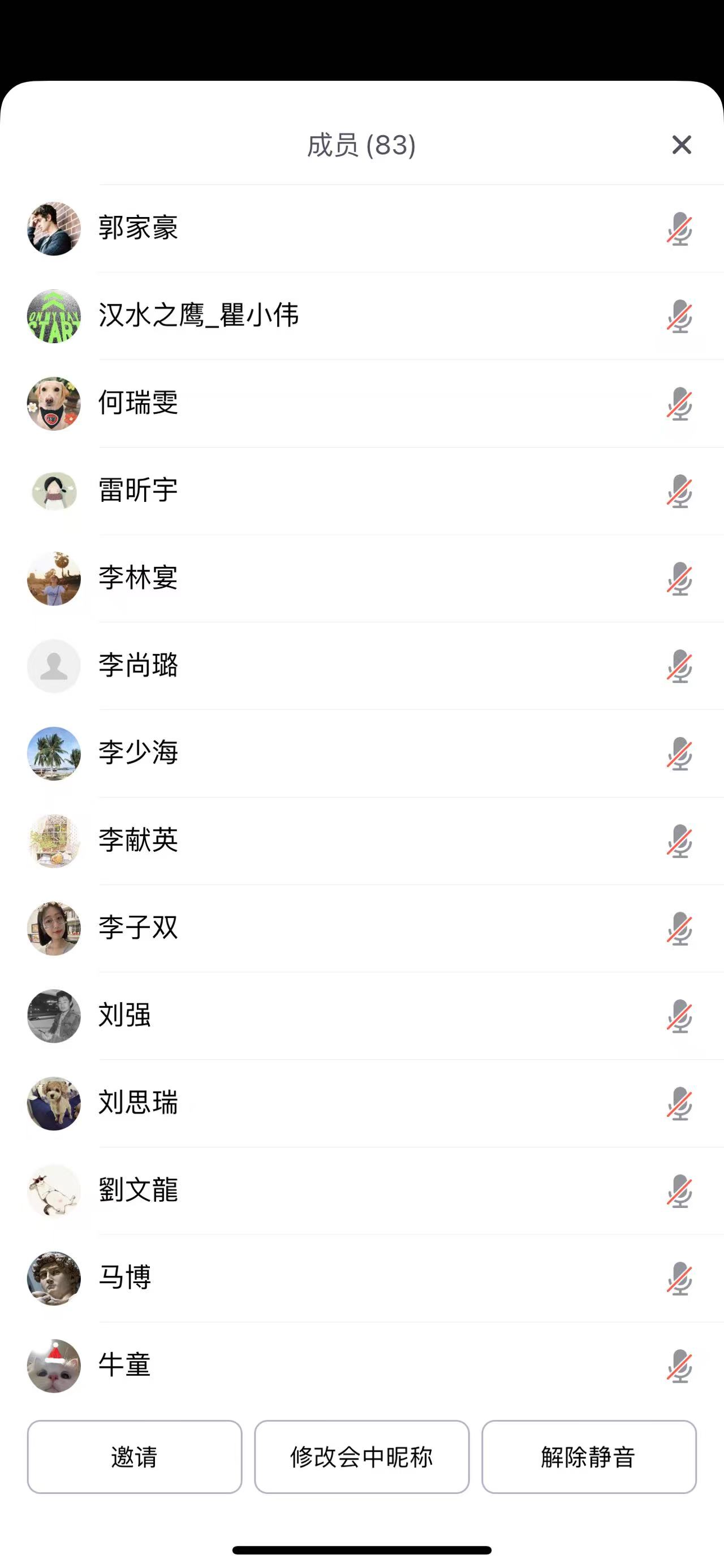The width and height of the screenshot is (724, 1568).
Task: Unmute with the 解除静音 button
Action: pyautogui.click(x=589, y=1457)
